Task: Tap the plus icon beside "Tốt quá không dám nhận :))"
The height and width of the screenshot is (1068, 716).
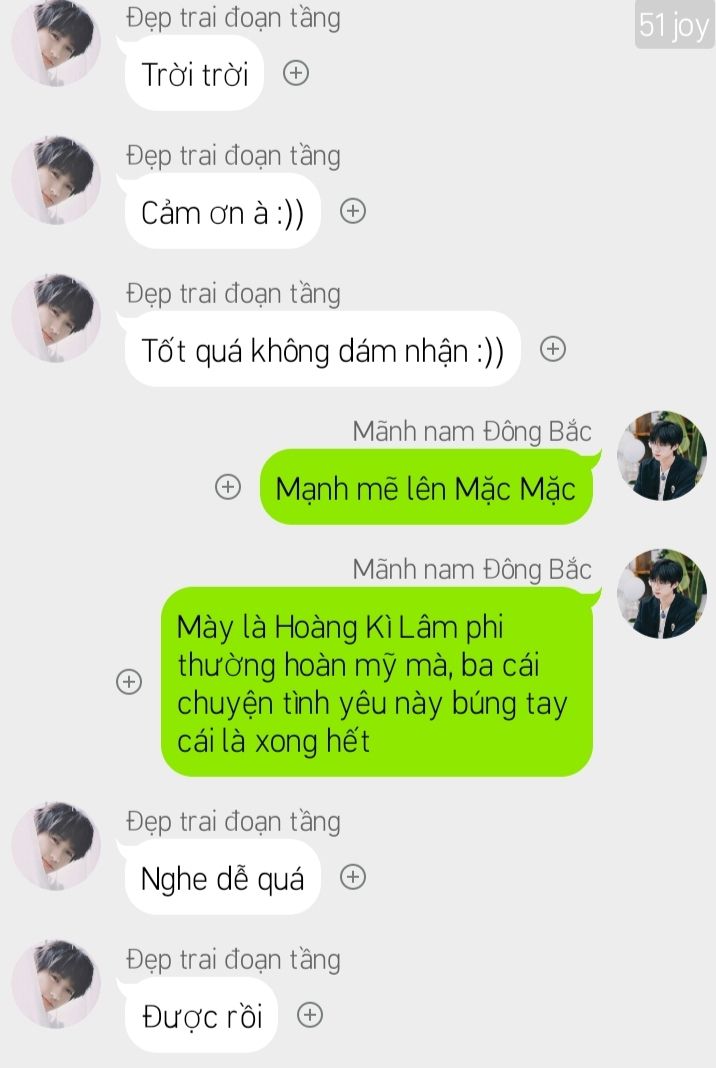Action: 553,349
